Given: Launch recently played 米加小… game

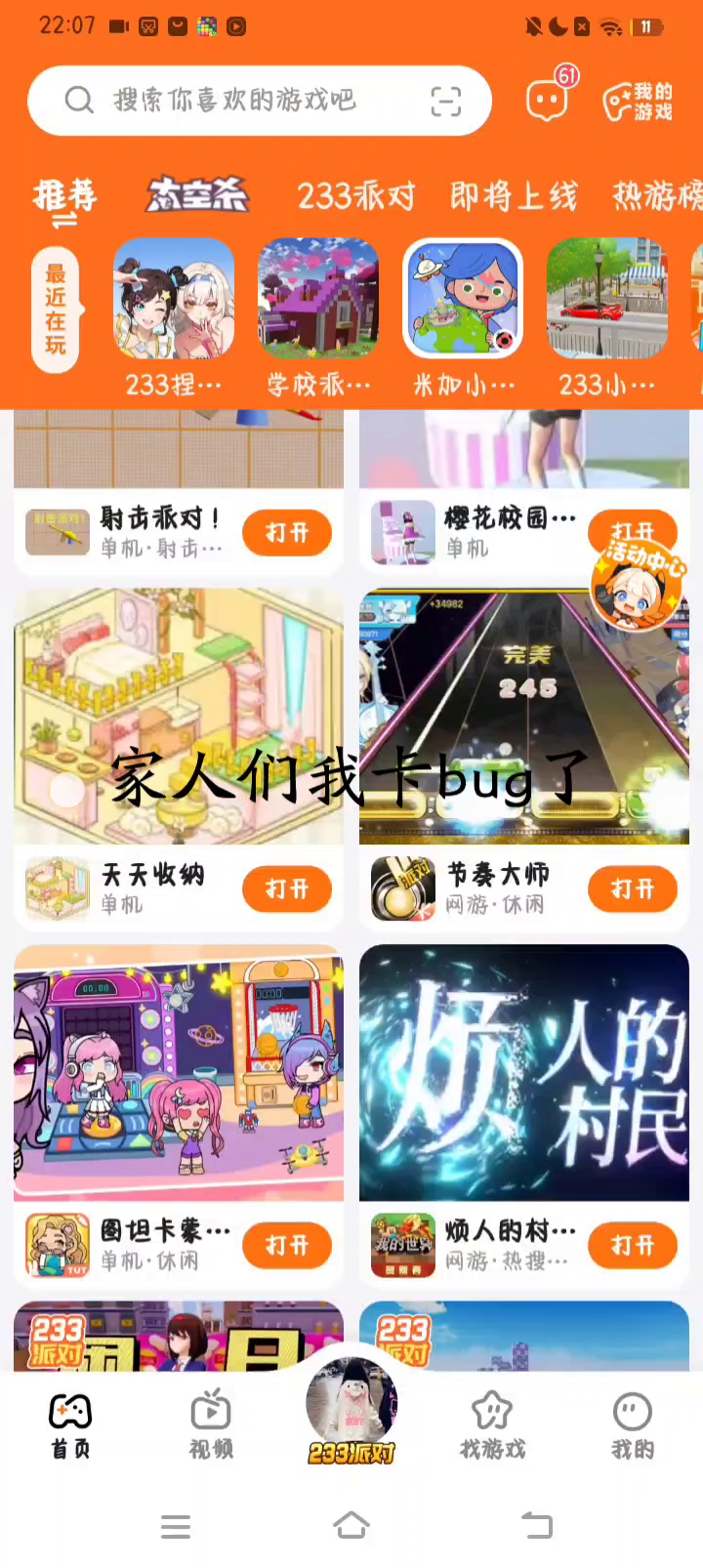Looking at the screenshot, I should pyautogui.click(x=463, y=299).
